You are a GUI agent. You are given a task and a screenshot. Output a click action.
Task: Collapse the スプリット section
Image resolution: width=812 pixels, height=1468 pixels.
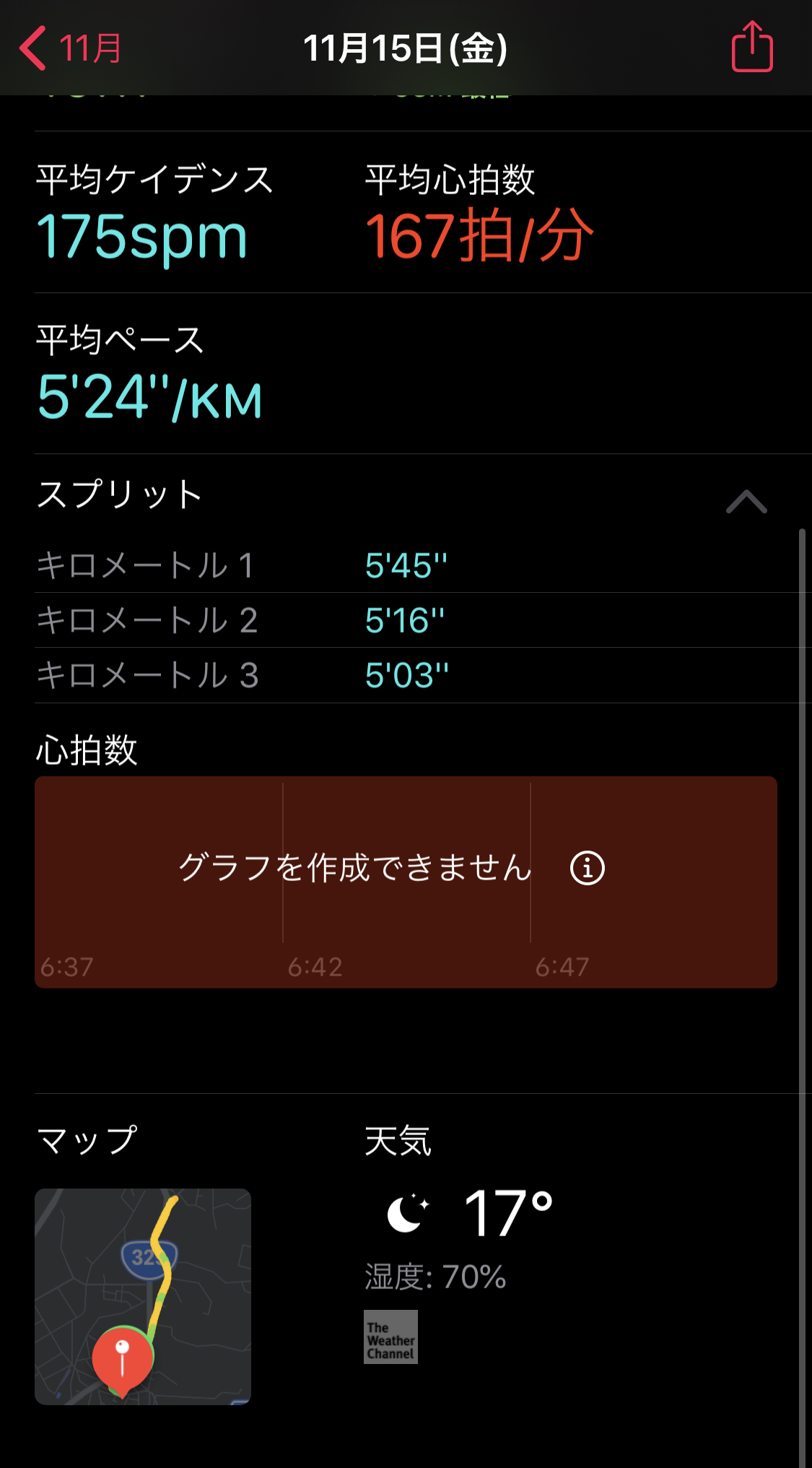point(746,501)
